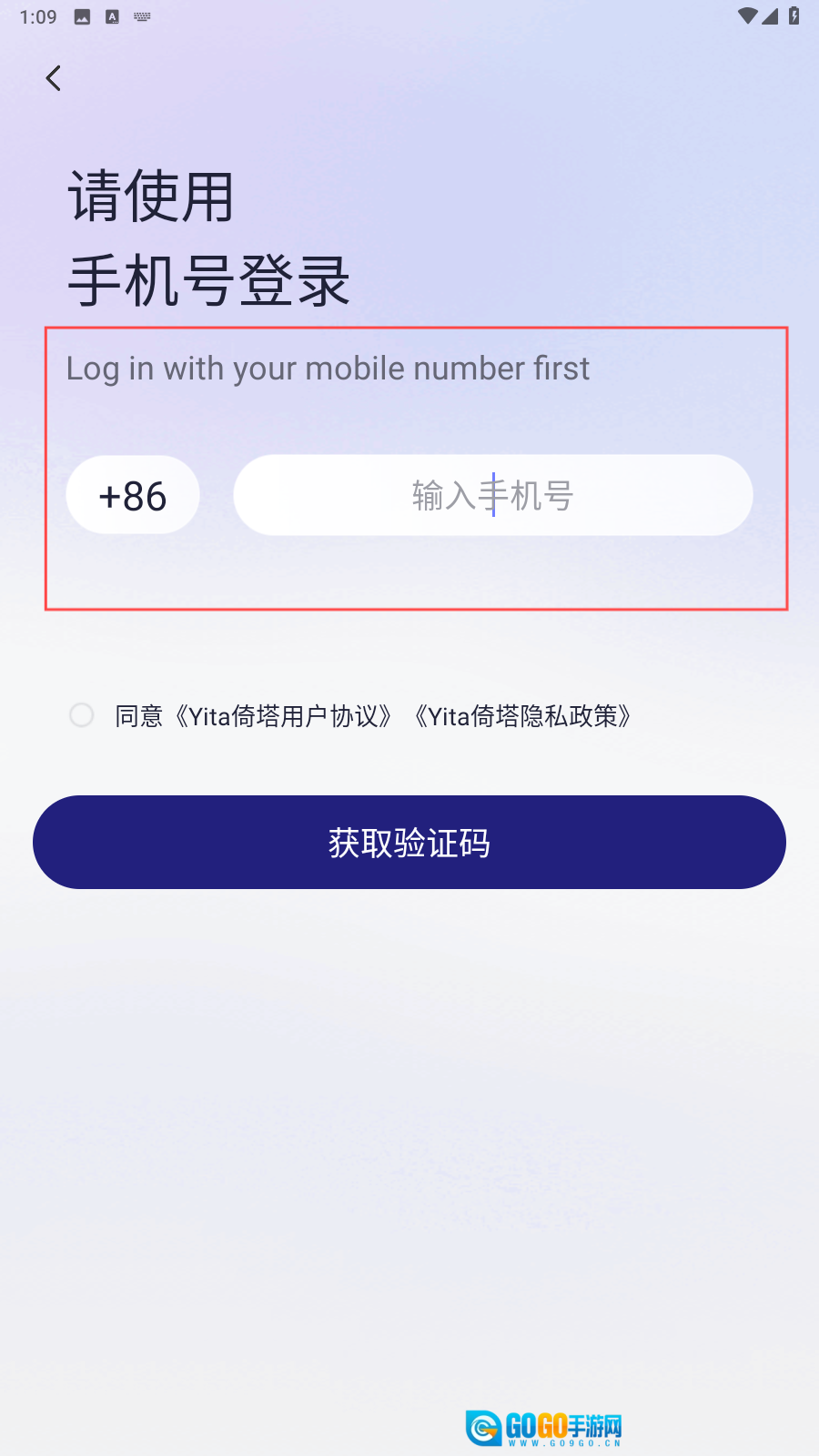Focus the 输入手机号 phone number field

(x=492, y=496)
